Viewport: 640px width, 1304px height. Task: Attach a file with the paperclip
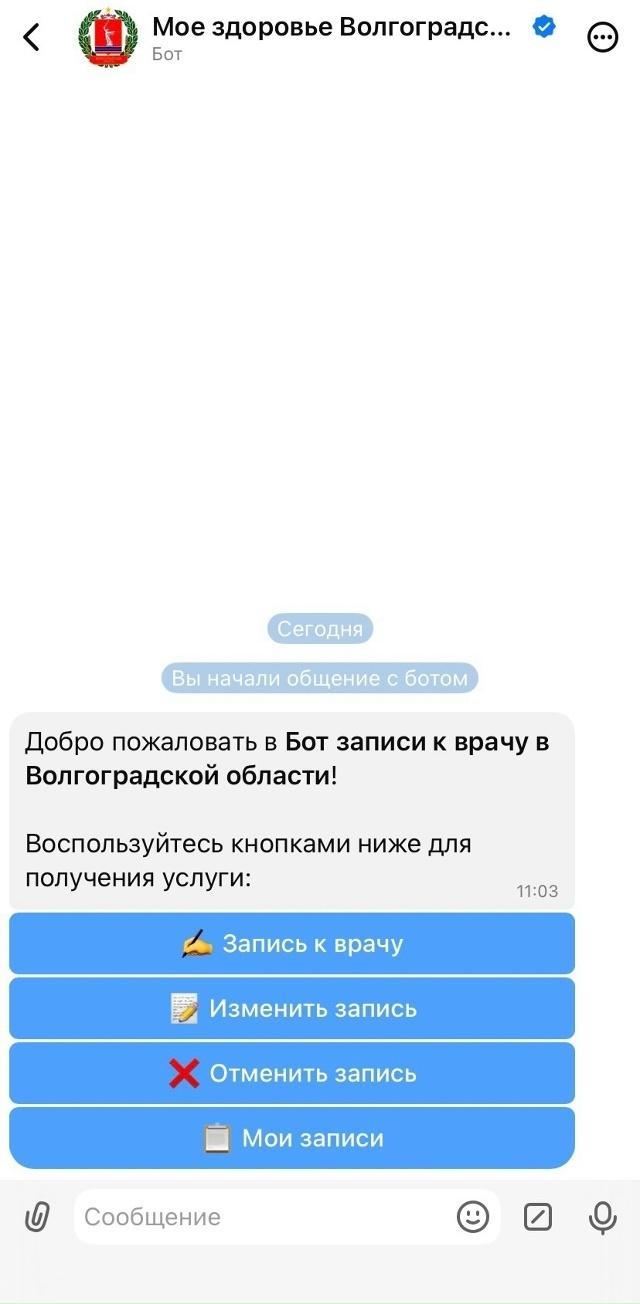tap(37, 1217)
